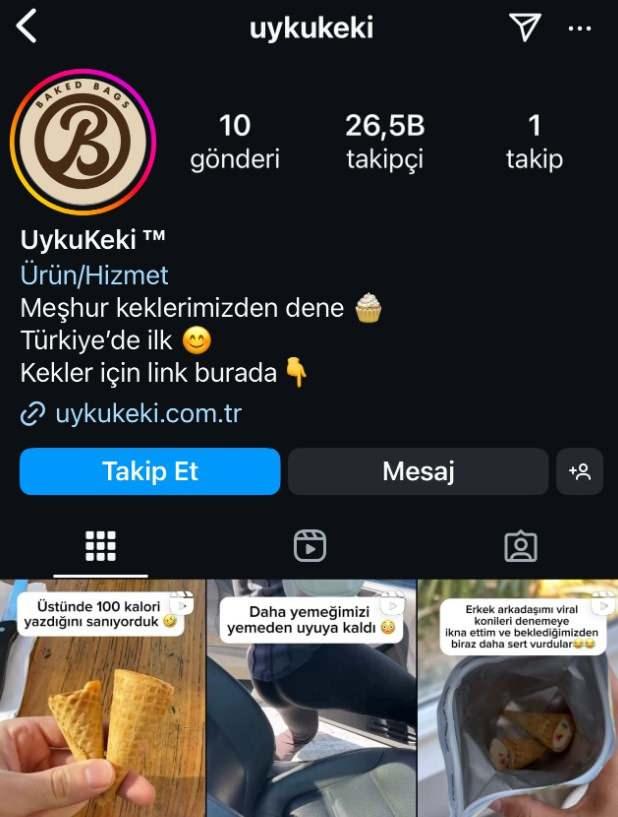
Task: Visit the uykukeki.com.tr link
Action: 148,413
